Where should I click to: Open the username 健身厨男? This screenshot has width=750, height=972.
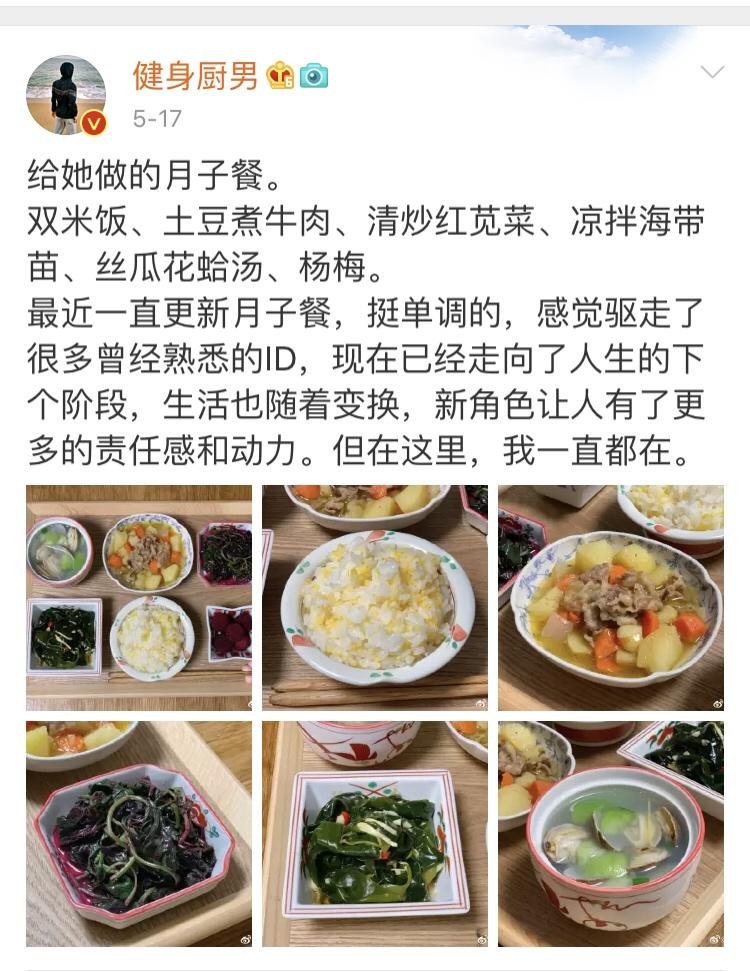pos(196,76)
